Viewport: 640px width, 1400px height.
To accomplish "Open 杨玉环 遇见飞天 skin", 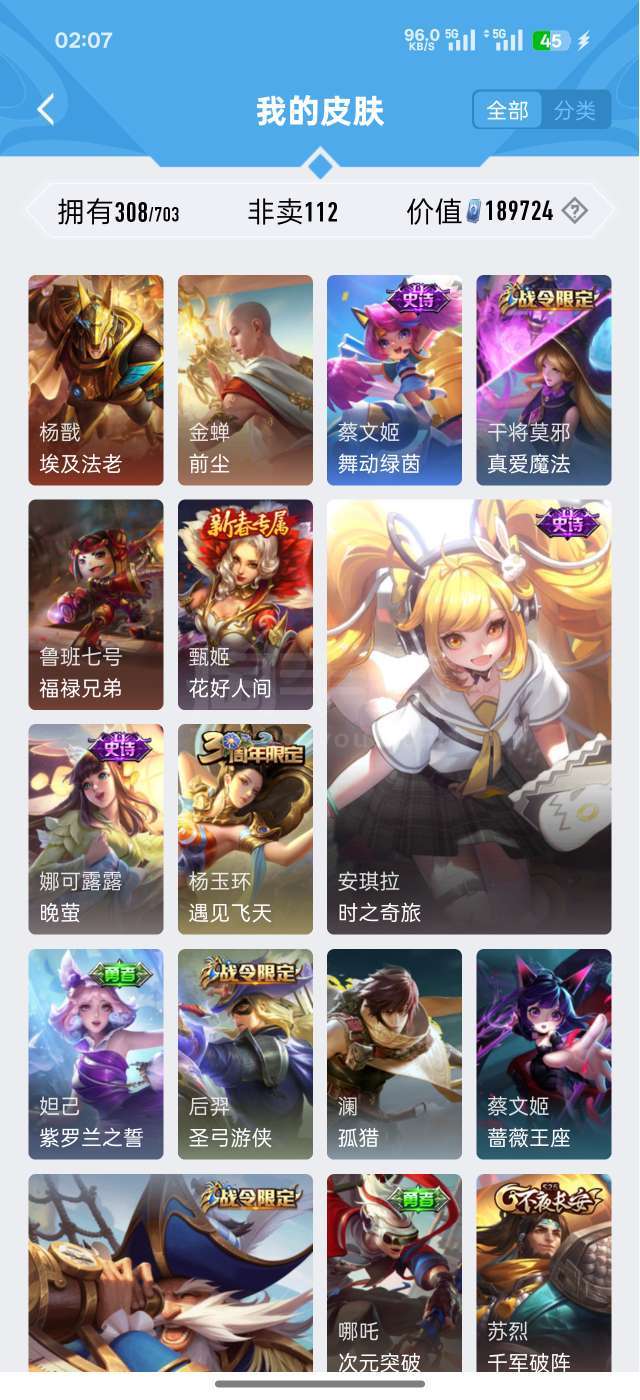I will pyautogui.click(x=245, y=829).
